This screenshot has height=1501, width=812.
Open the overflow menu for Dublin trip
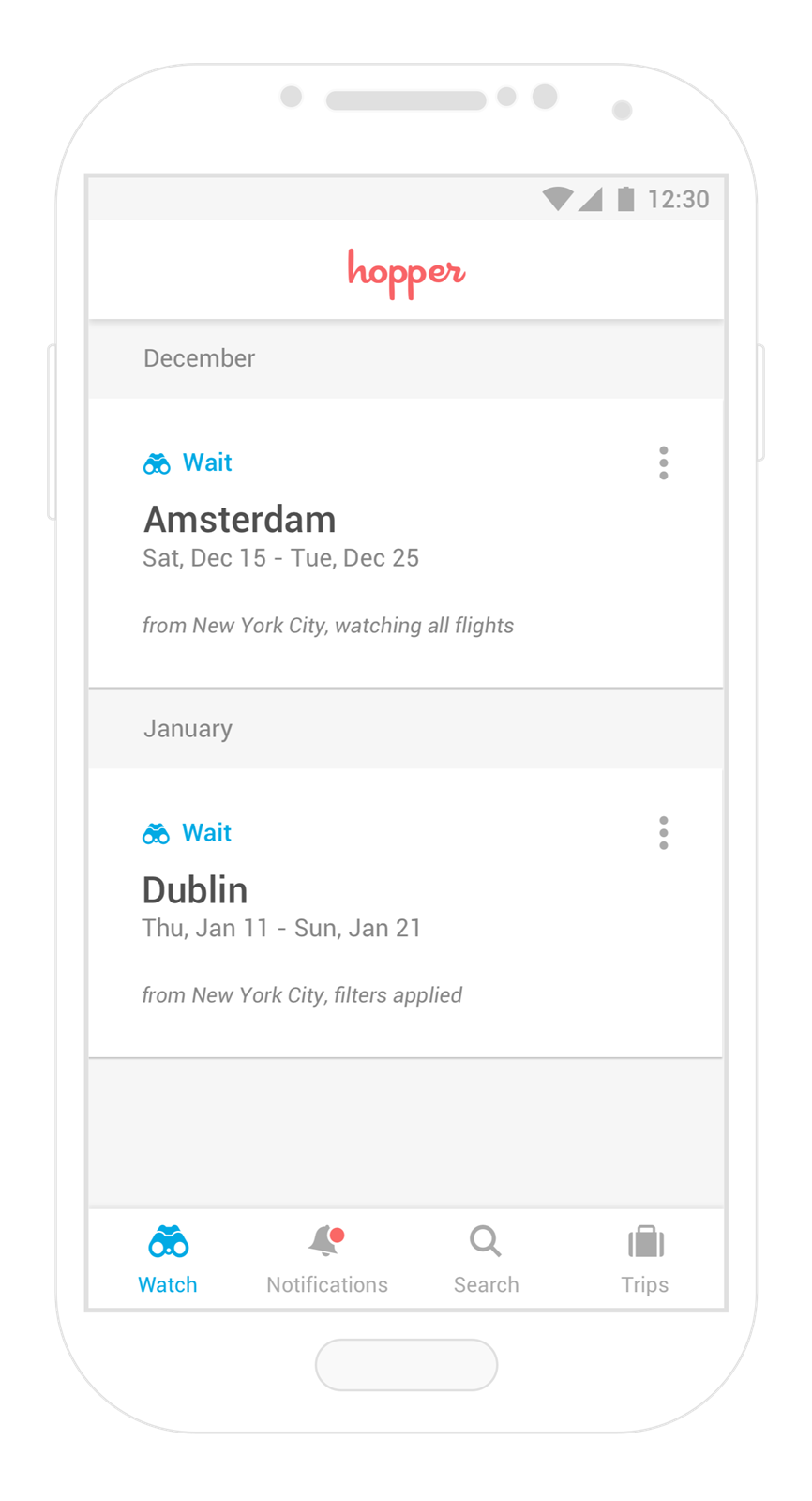(664, 833)
